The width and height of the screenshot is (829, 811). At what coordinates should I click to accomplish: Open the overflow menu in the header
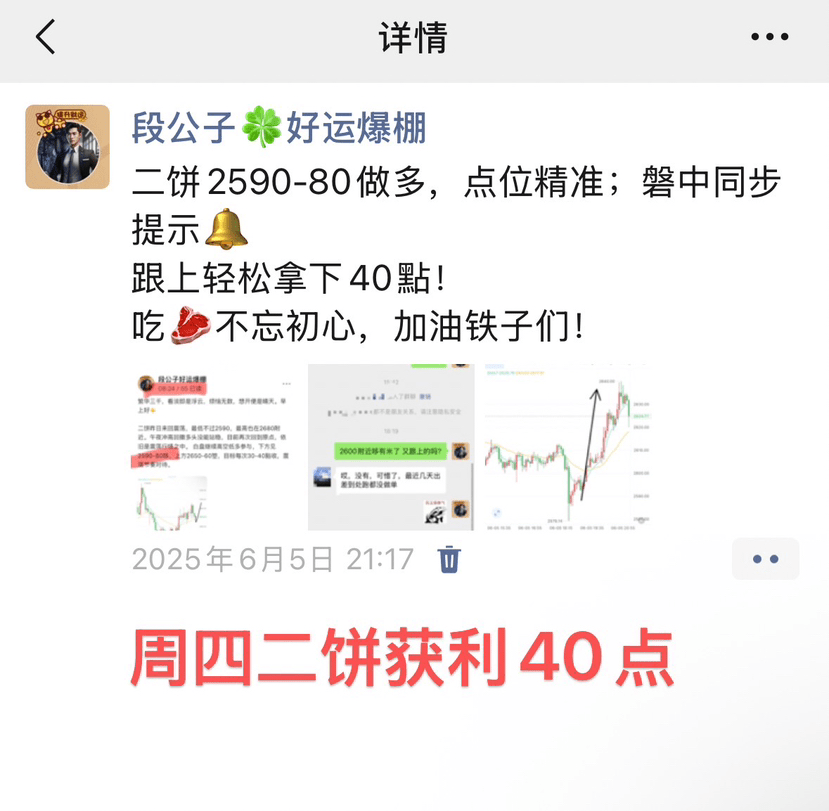click(770, 38)
